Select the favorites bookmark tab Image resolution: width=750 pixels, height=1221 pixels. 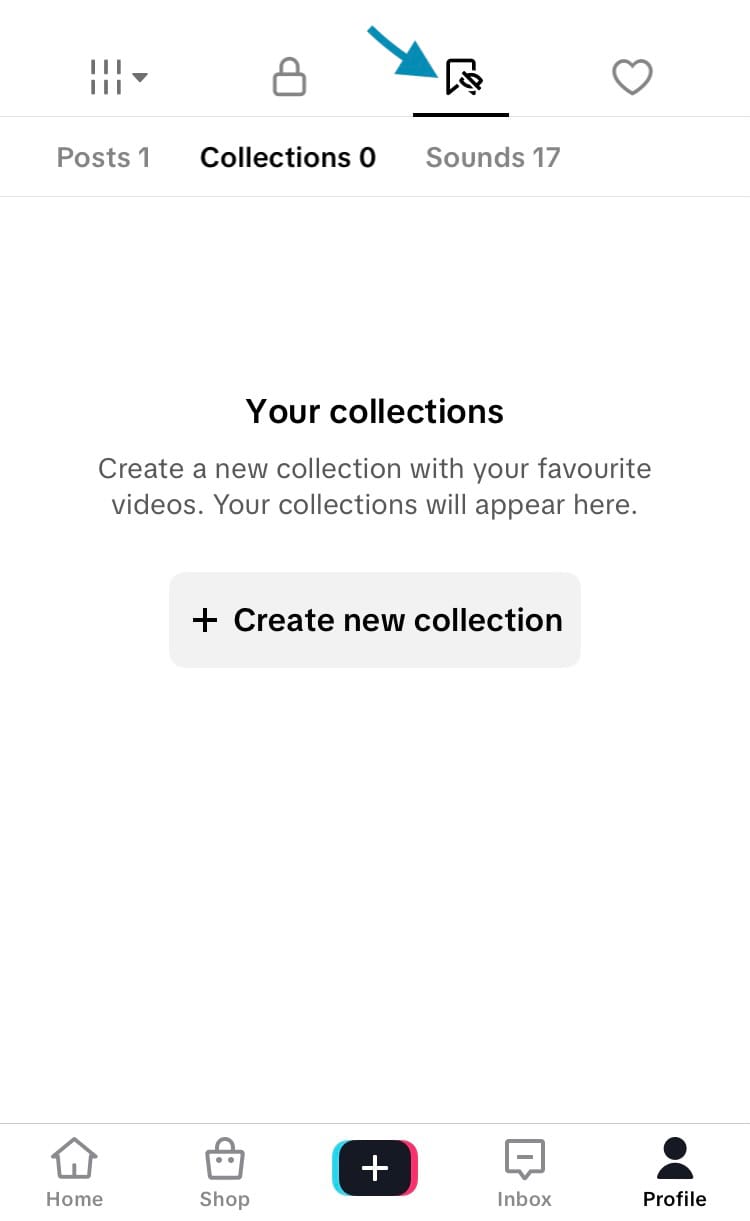[463, 77]
